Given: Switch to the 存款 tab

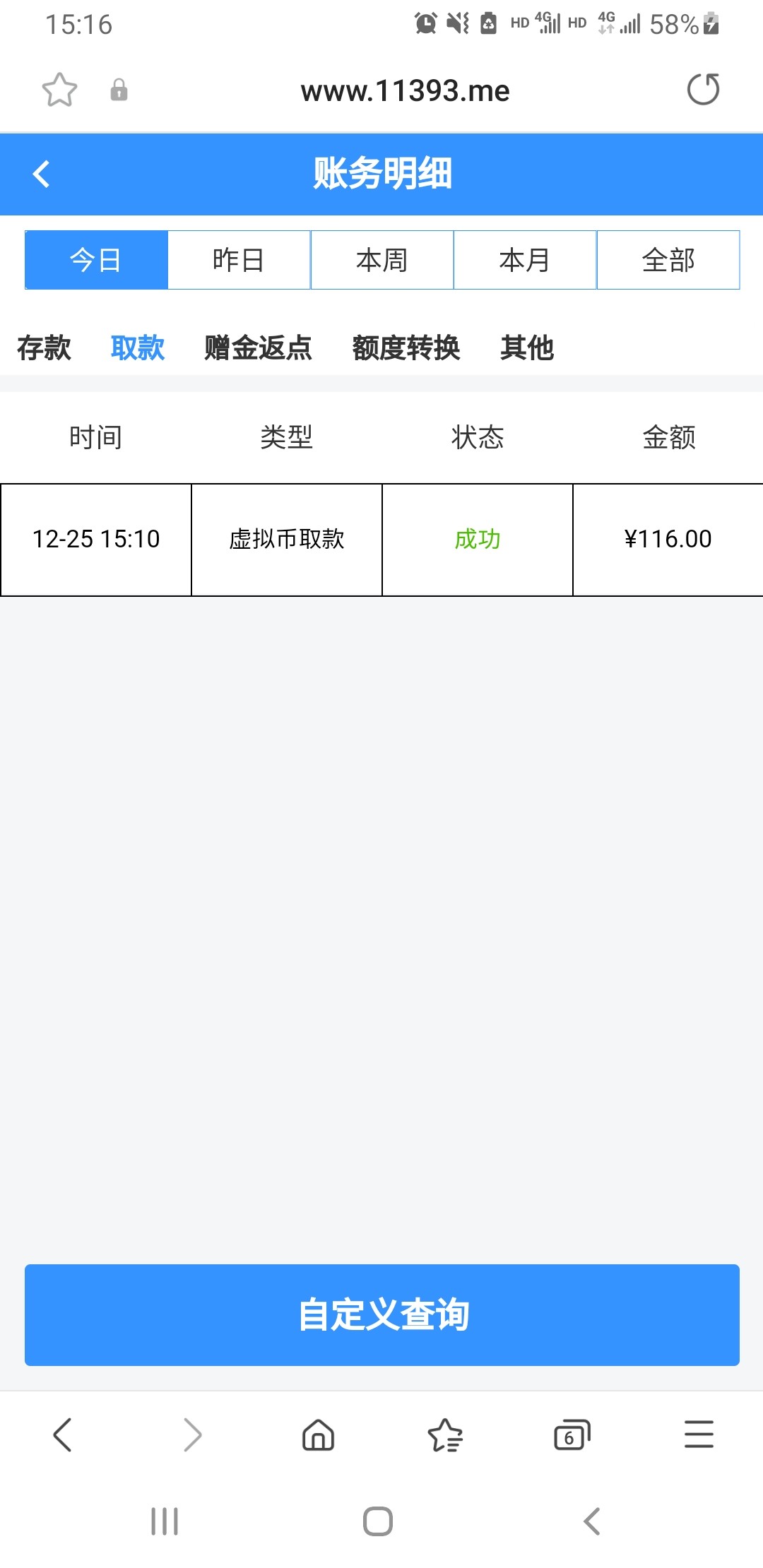Looking at the screenshot, I should (44, 348).
